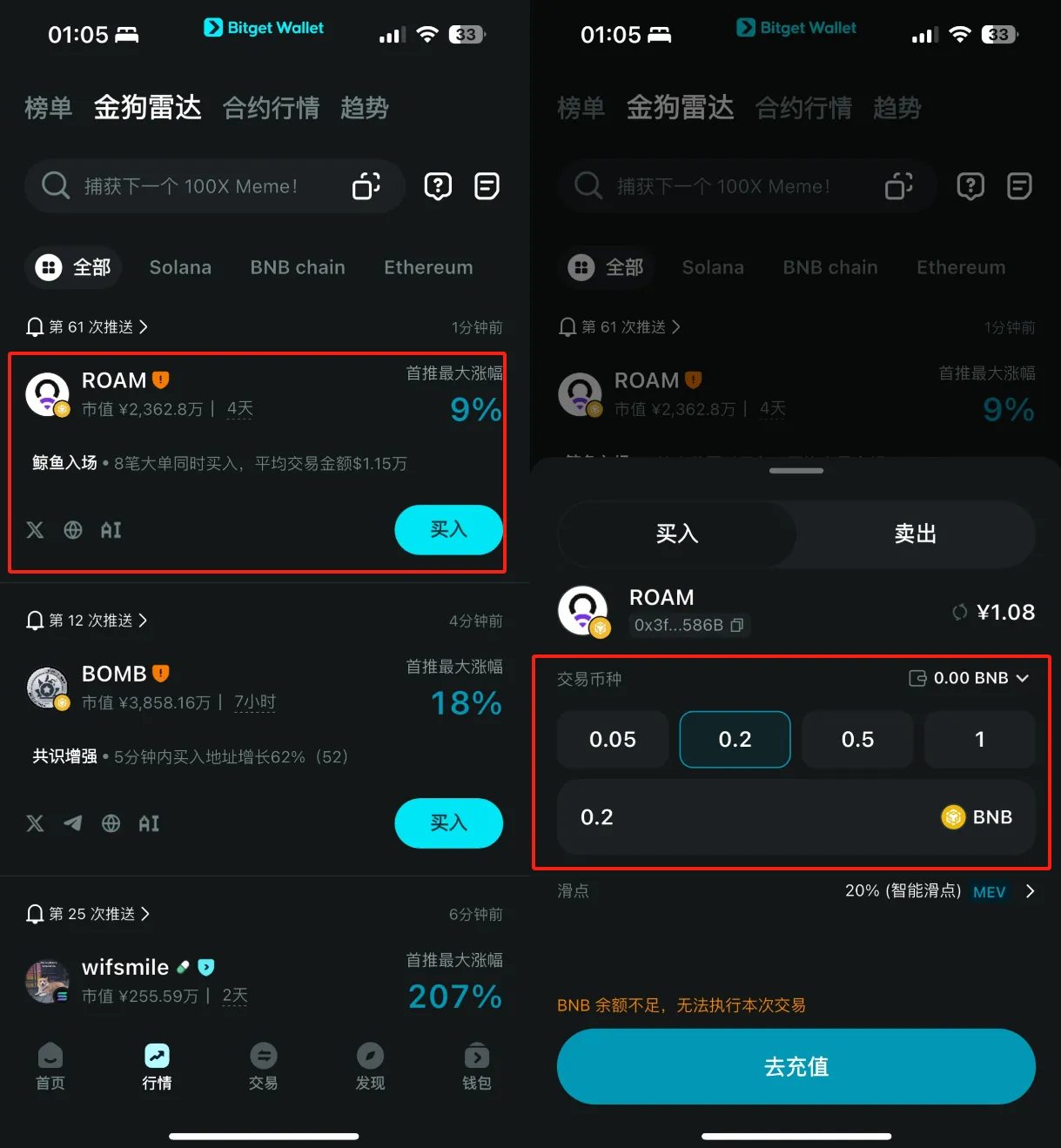Open BOMB's Telegram link
Image resolution: width=1061 pixels, height=1148 pixels.
73,822
